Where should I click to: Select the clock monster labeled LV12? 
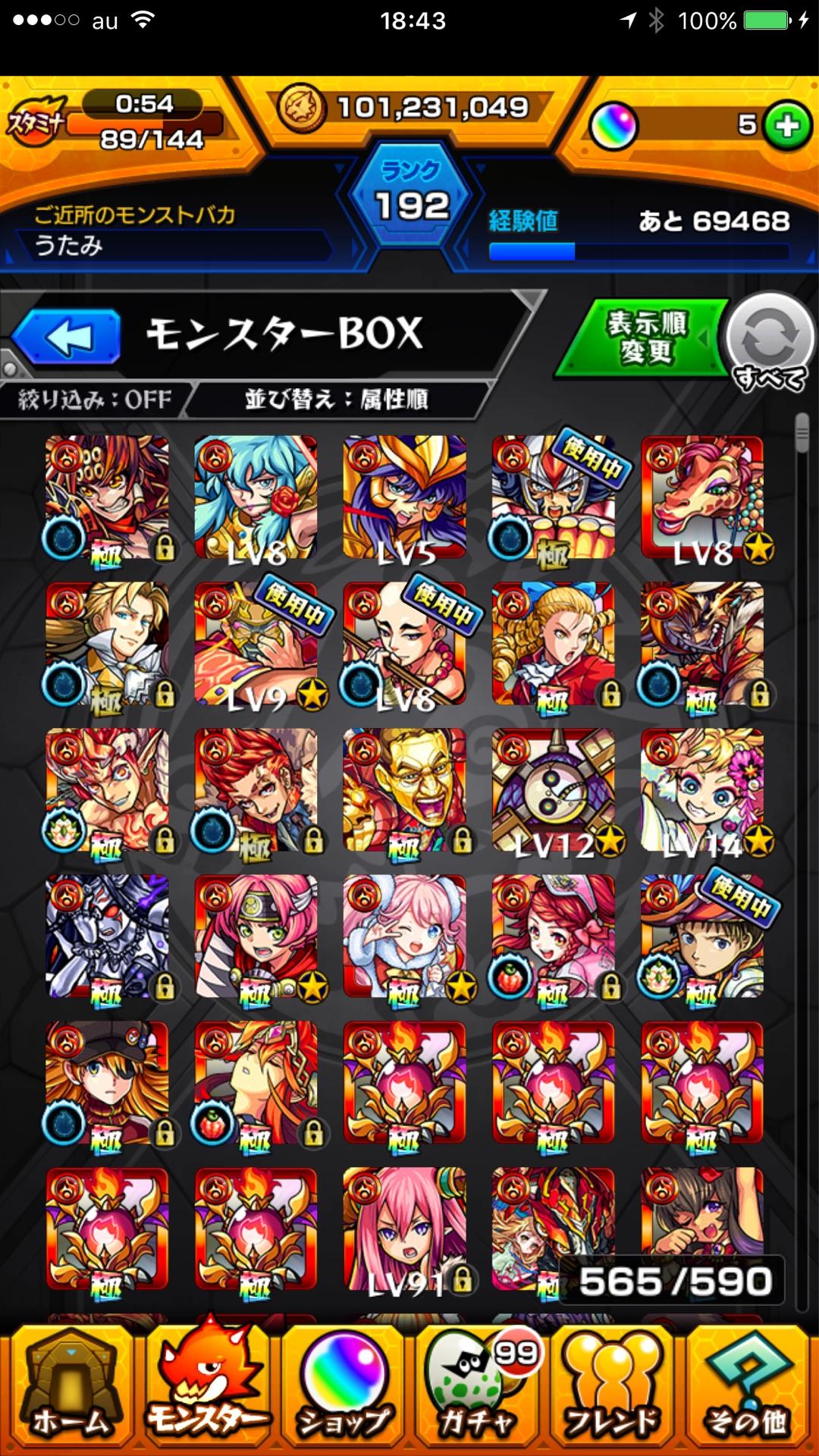[x=554, y=790]
